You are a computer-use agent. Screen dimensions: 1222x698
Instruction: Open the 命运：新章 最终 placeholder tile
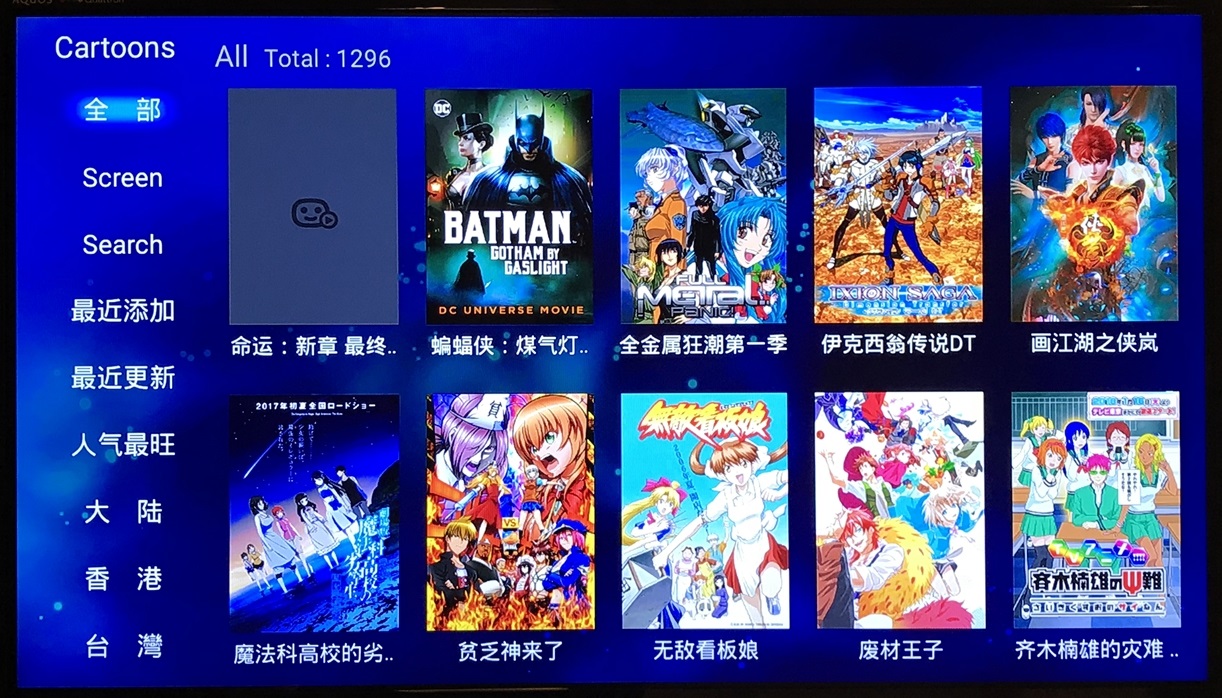click(312, 206)
